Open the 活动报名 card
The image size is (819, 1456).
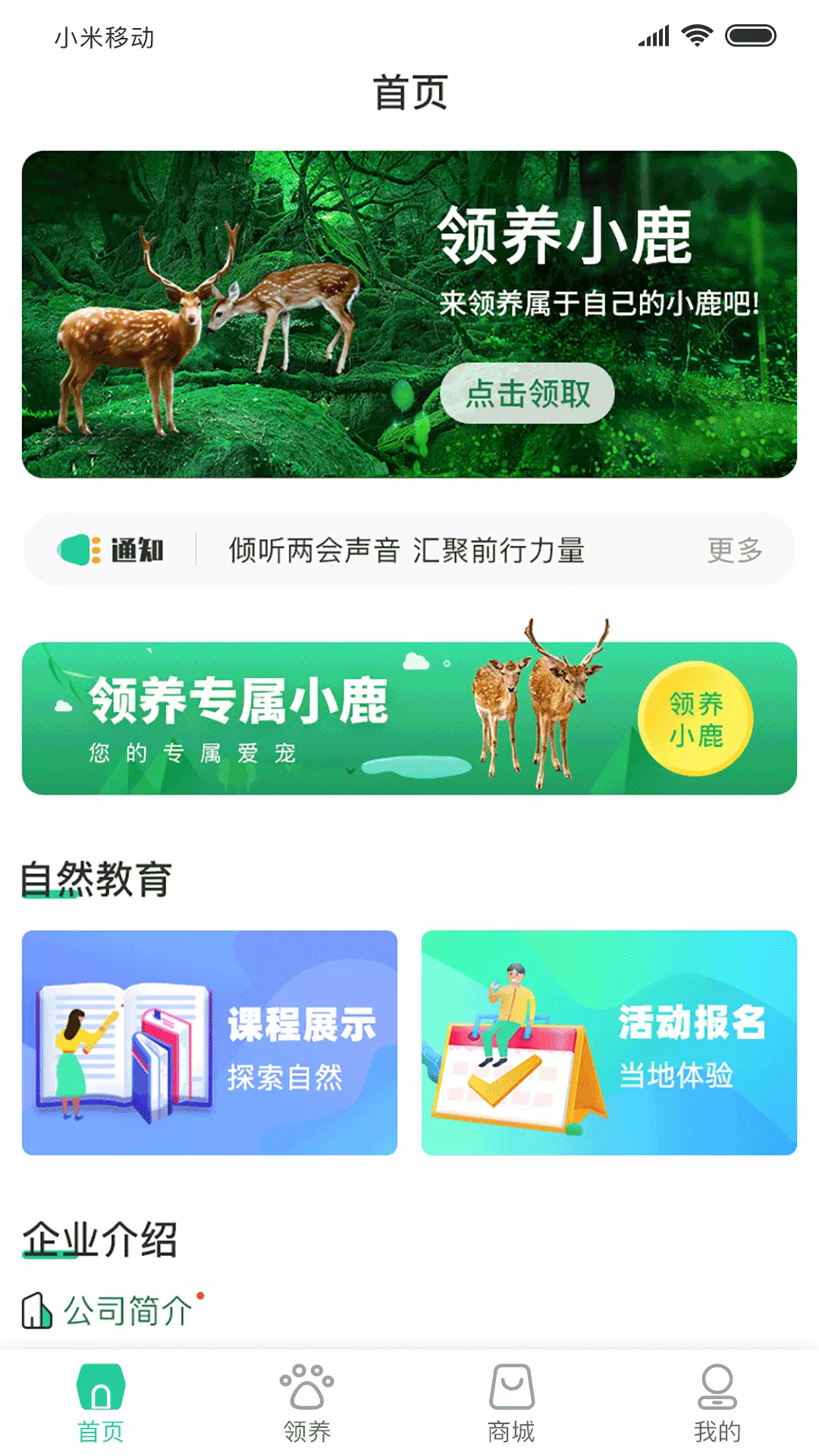609,1043
